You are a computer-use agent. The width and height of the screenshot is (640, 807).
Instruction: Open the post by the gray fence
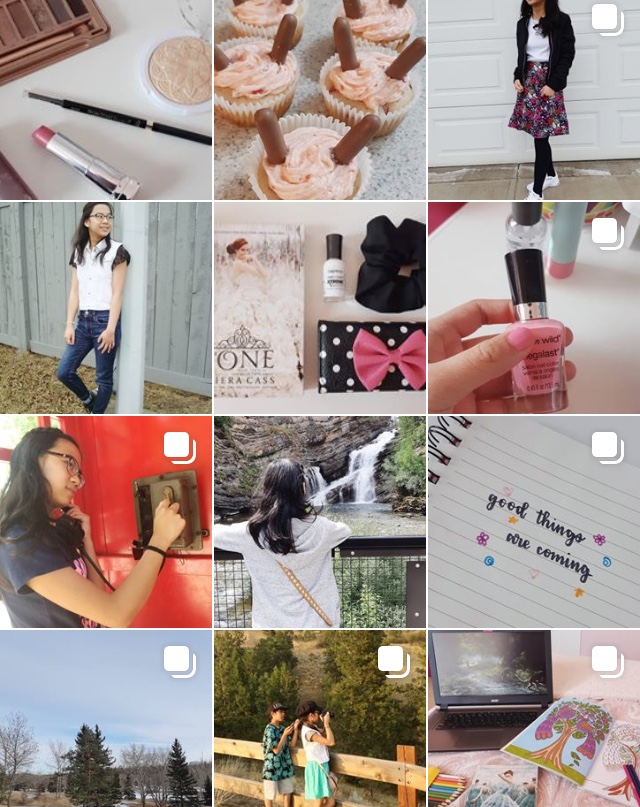[105, 307]
